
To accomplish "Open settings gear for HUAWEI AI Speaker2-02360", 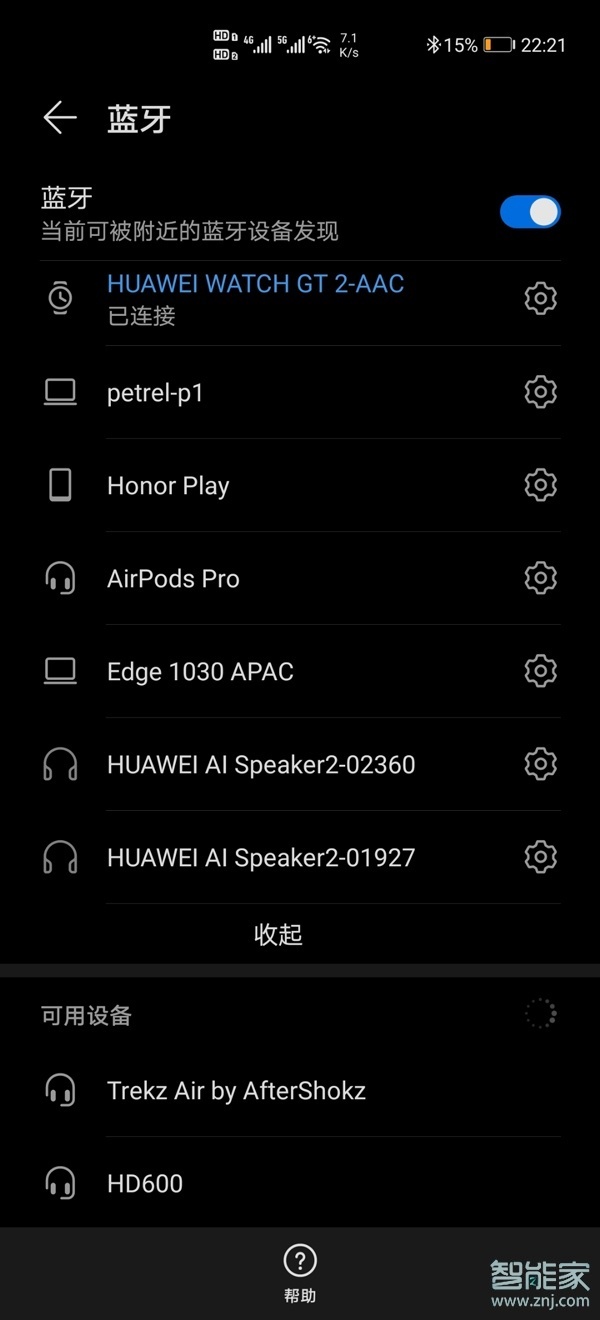I will click(x=540, y=764).
